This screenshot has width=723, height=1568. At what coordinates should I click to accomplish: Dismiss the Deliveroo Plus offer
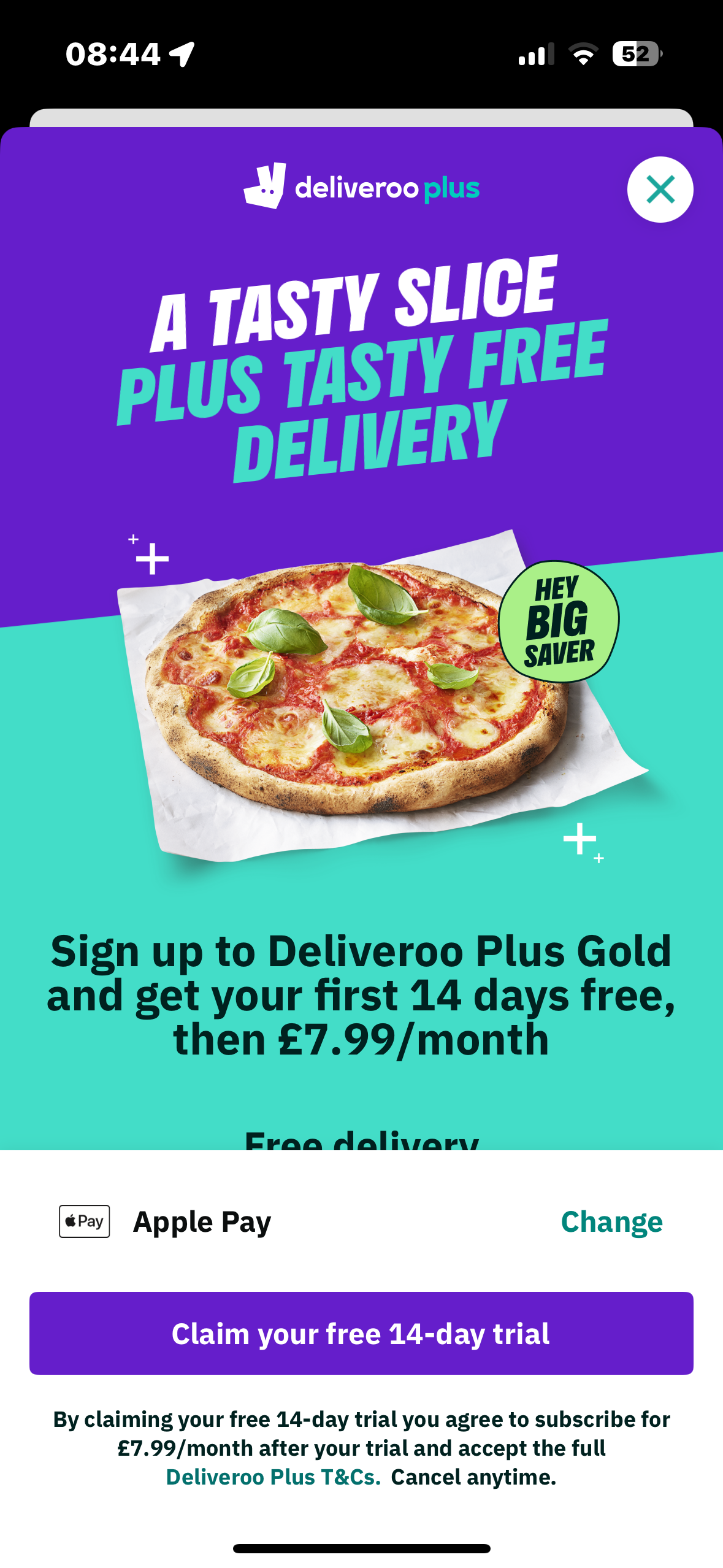[x=660, y=190]
